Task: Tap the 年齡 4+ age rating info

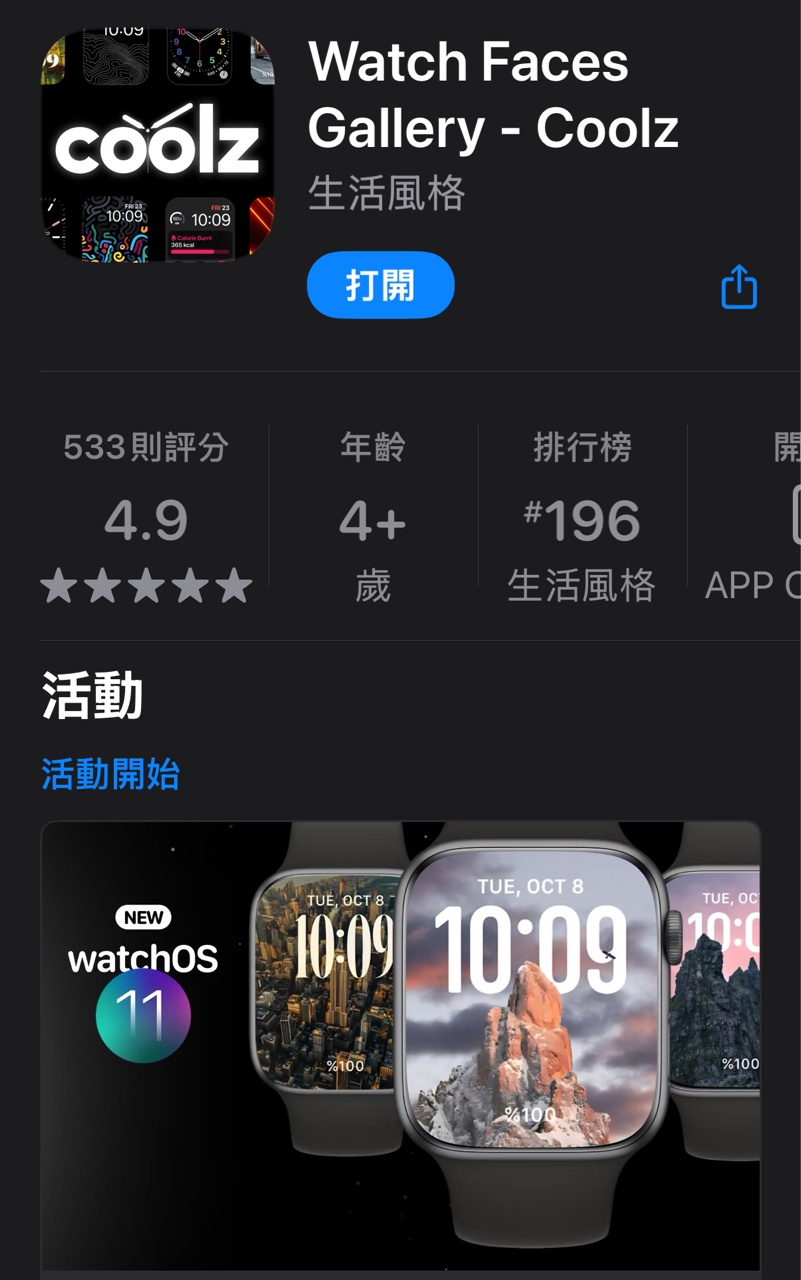Action: tap(372, 516)
